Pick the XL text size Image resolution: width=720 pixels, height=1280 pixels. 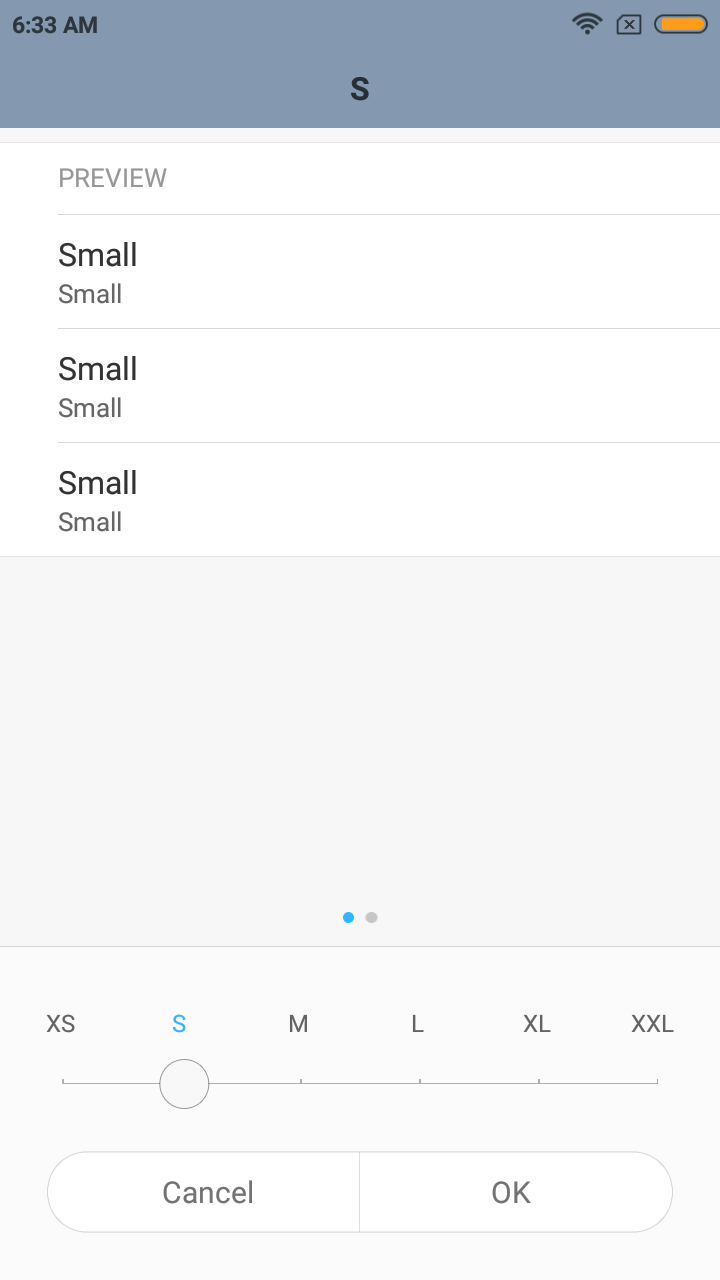tap(537, 1024)
